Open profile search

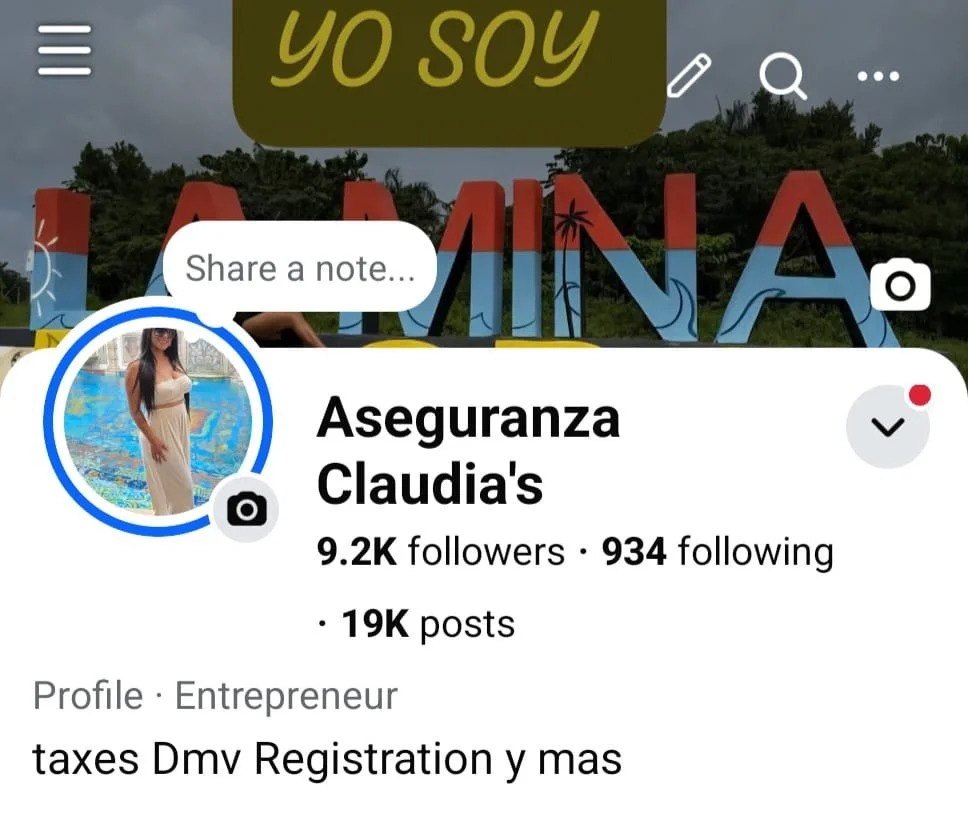[783, 76]
